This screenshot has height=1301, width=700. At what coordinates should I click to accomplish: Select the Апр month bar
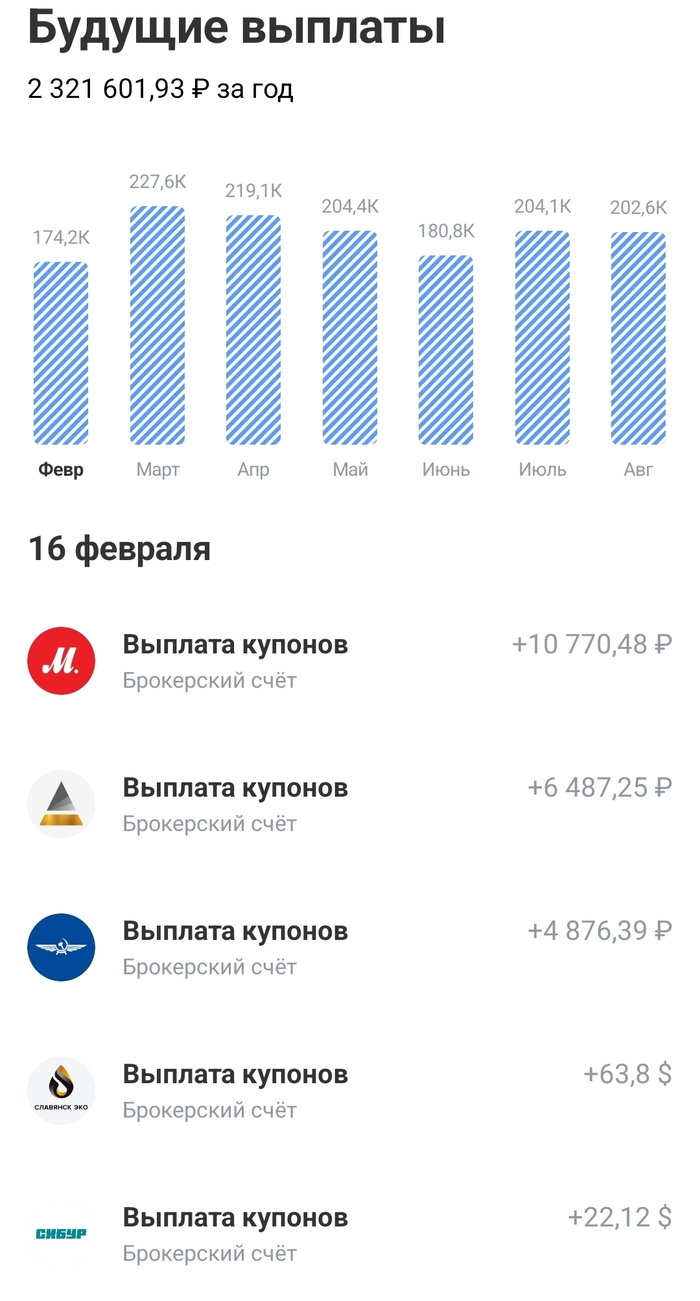(x=253, y=330)
